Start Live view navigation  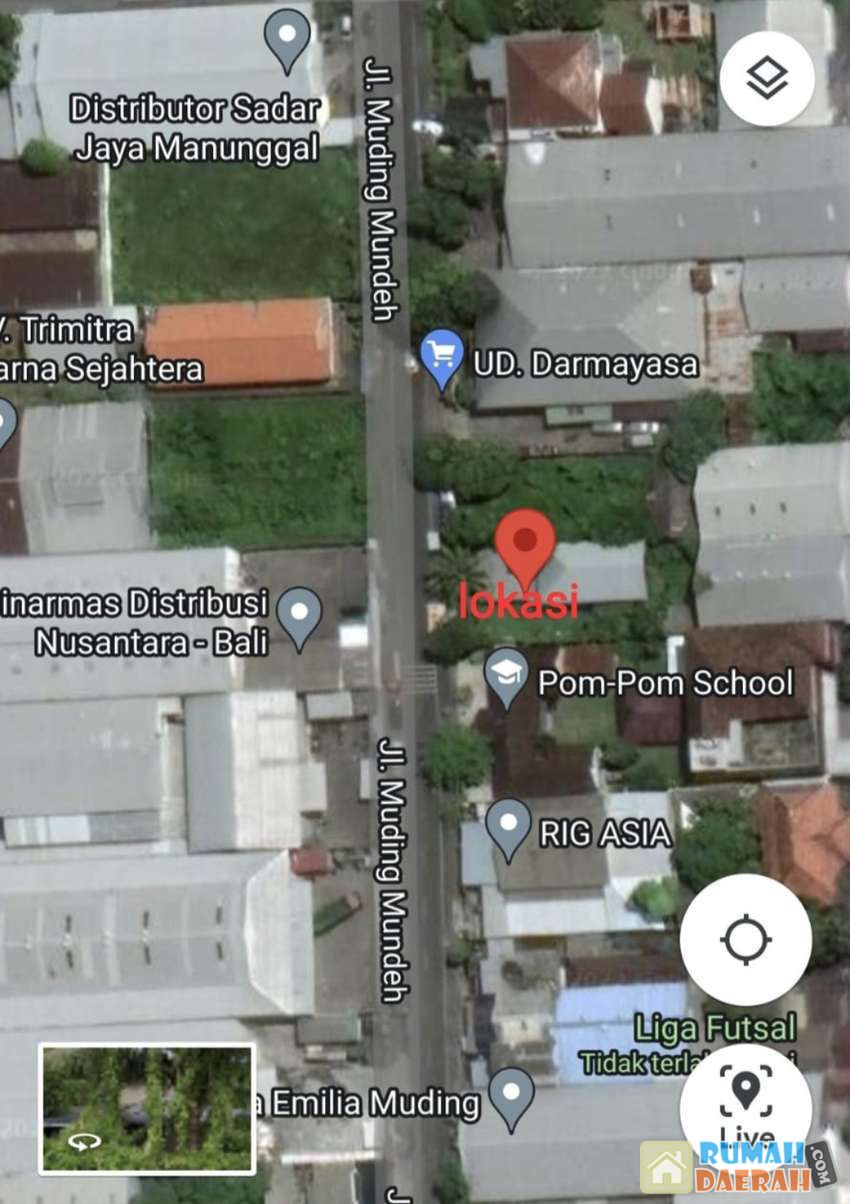pyautogui.click(x=745, y=1100)
